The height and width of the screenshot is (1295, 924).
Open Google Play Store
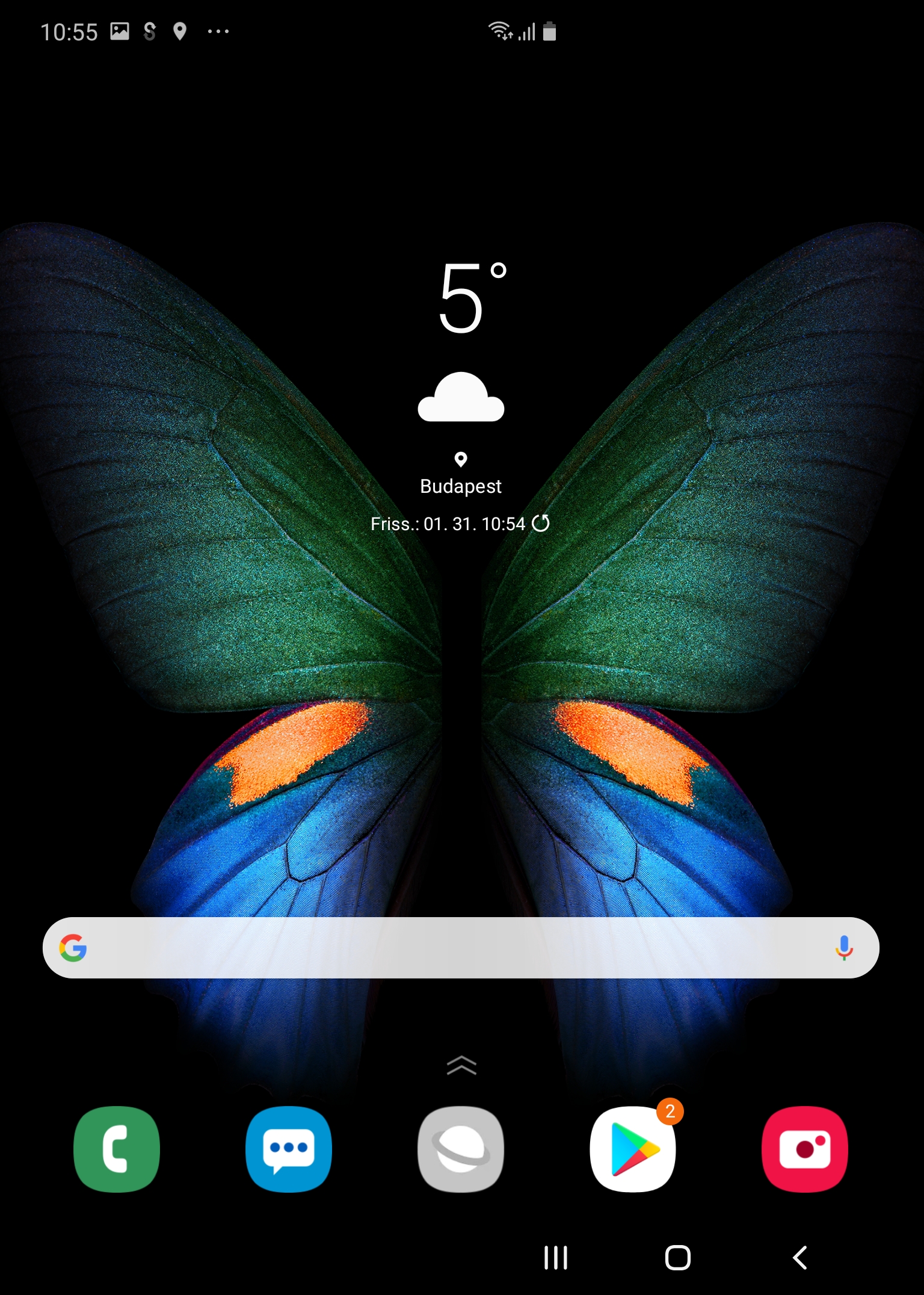pyautogui.click(x=633, y=1149)
